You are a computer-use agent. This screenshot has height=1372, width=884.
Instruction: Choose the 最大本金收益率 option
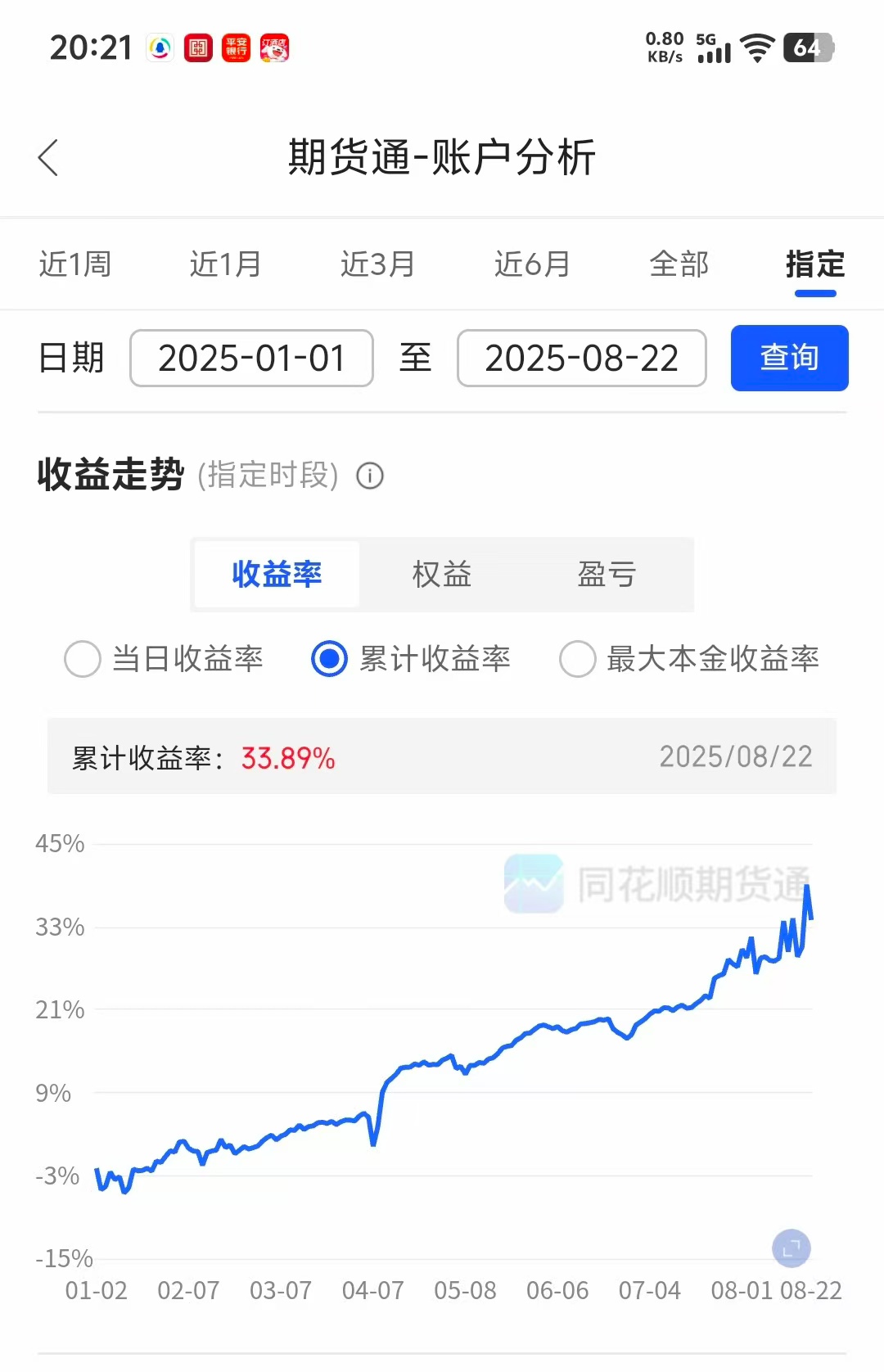578,659
